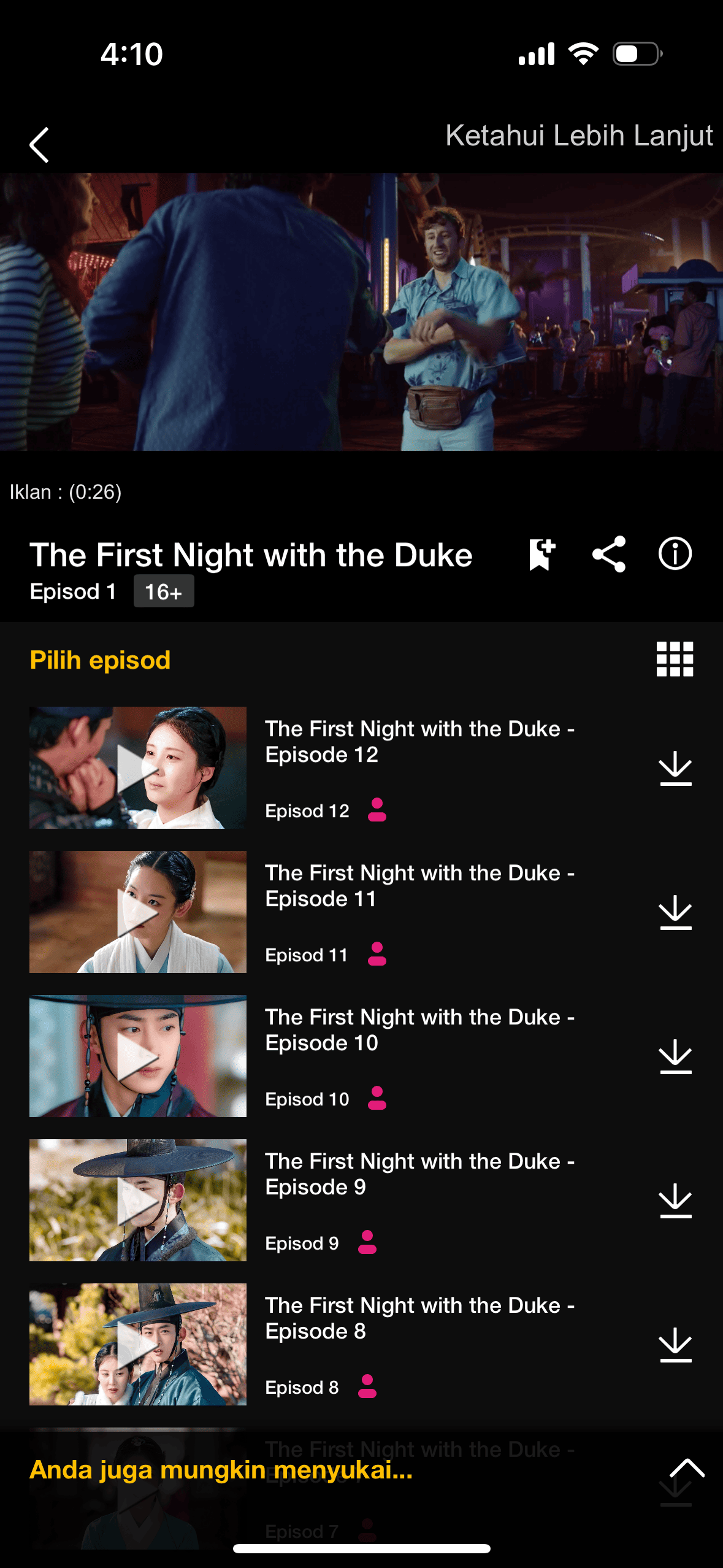Open the show info icon
The image size is (723, 1568).
pyautogui.click(x=675, y=555)
